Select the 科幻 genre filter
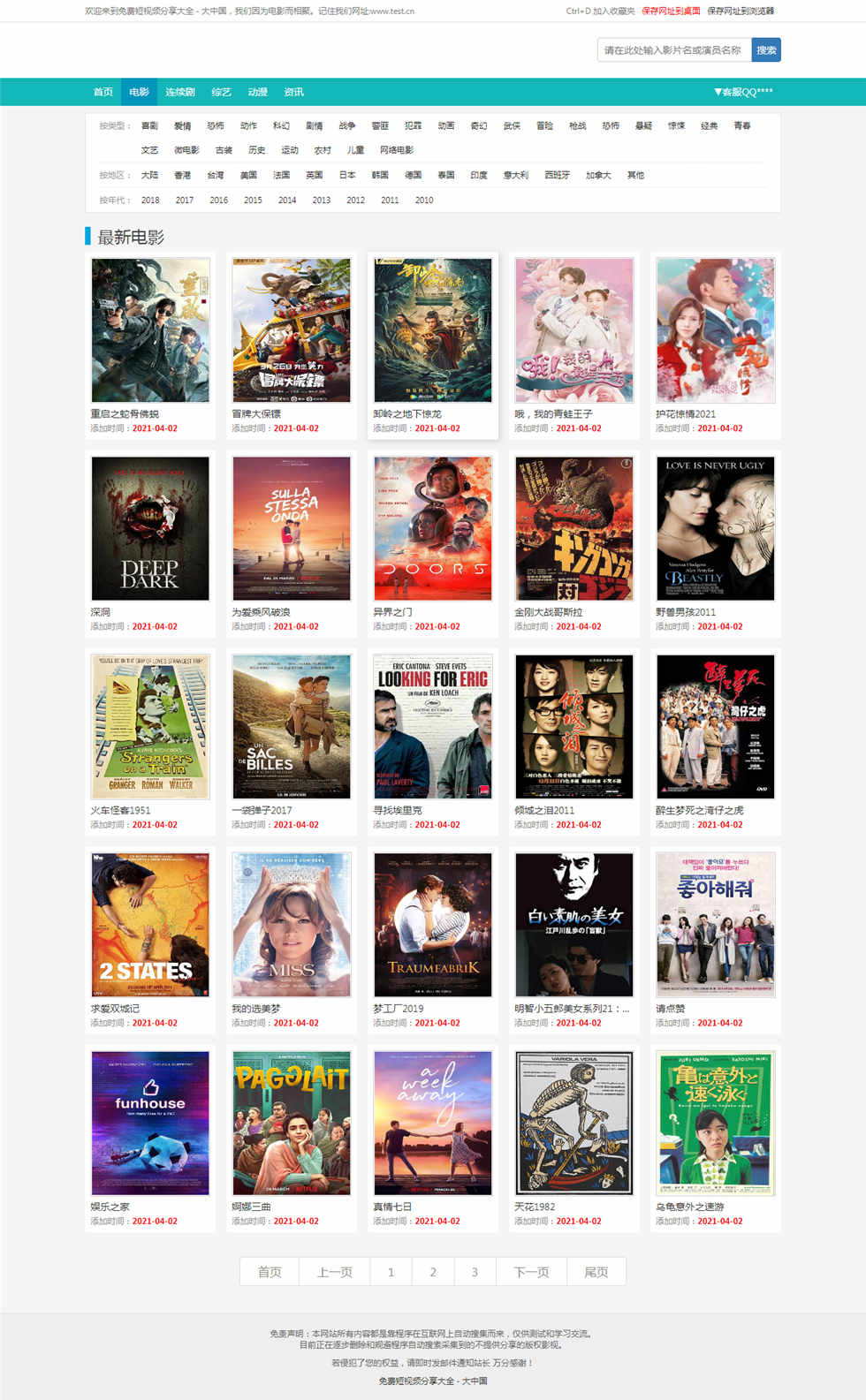 [281, 126]
